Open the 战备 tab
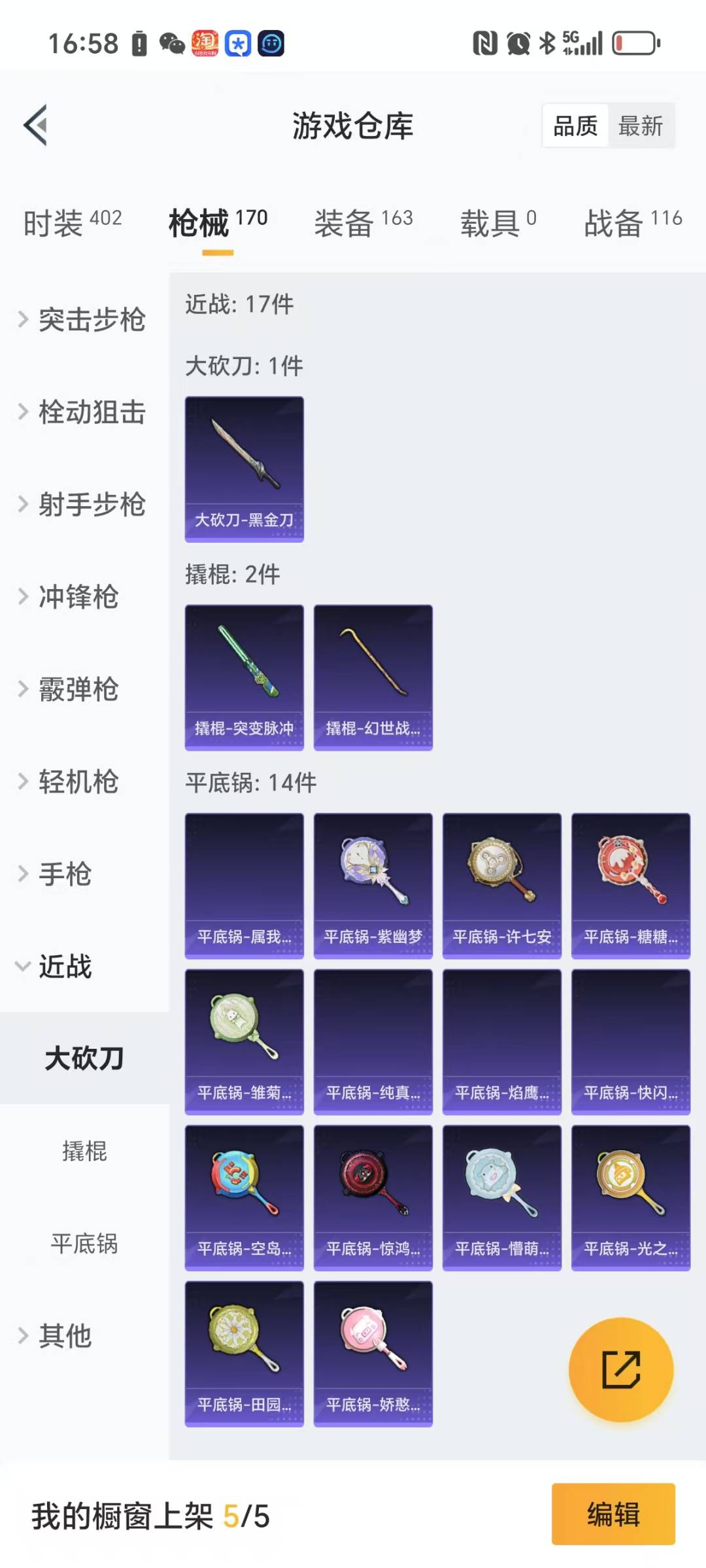Image resolution: width=706 pixels, height=1568 pixels. [632, 223]
